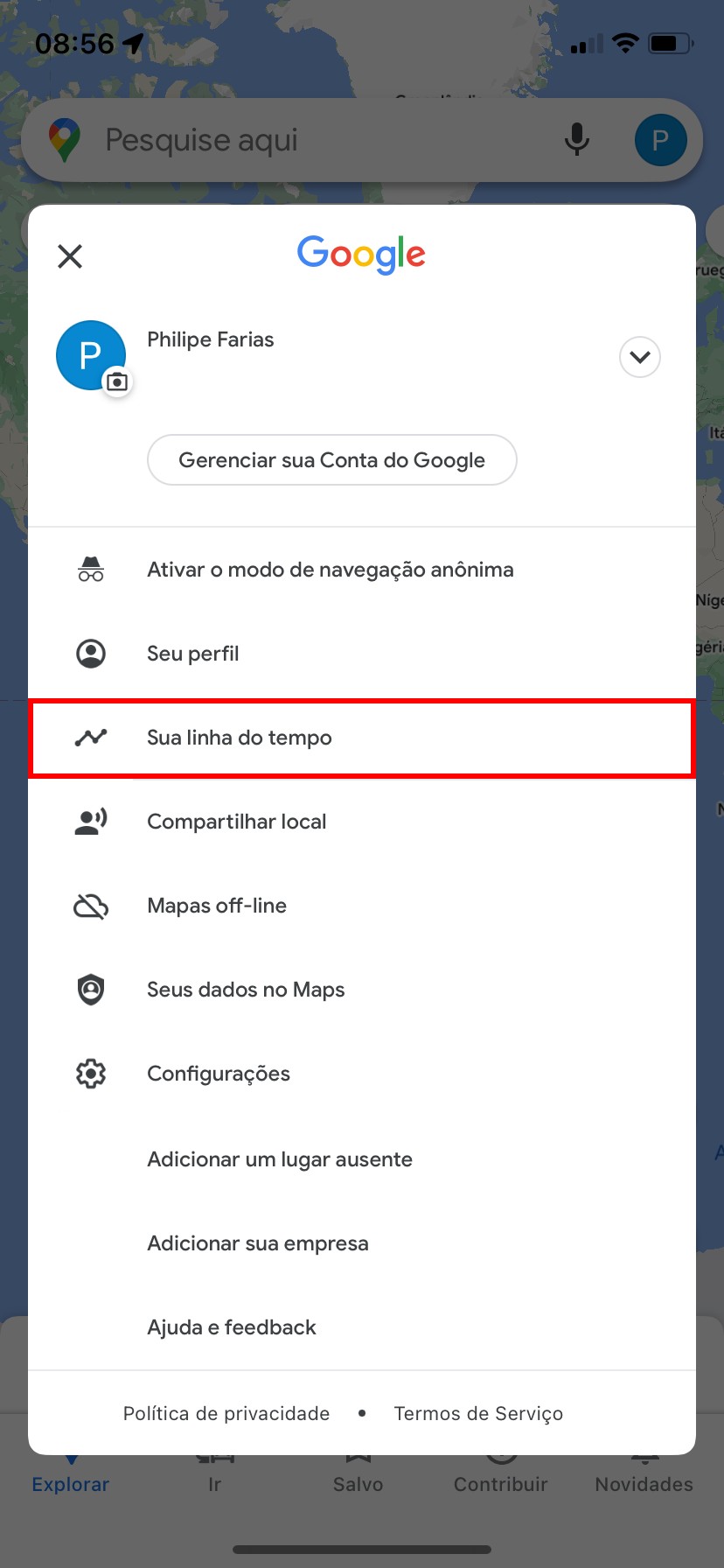The image size is (724, 1568).
Task: Open Ajuda e feedback
Action: pos(231,1327)
